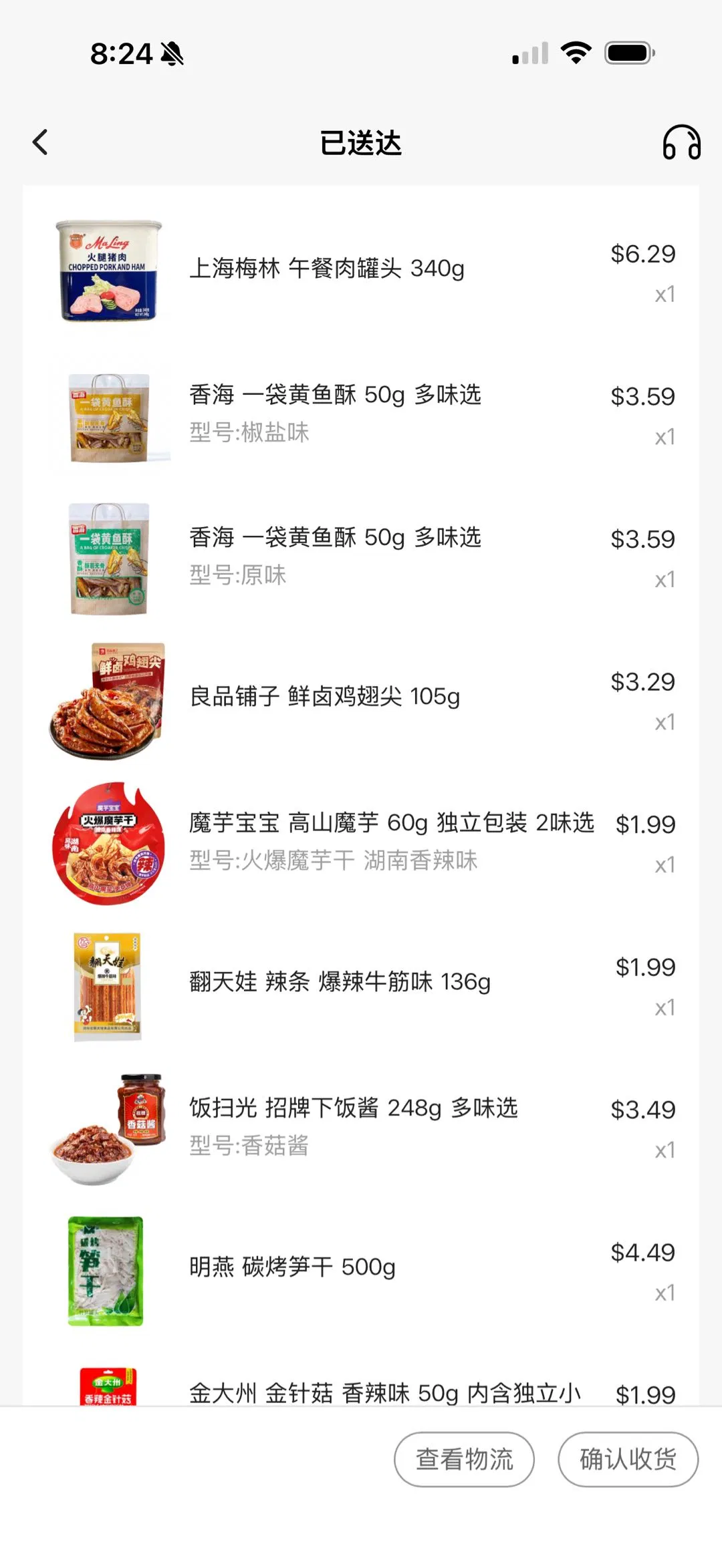Viewport: 722px width, 1568px height.
Task: Open the 金大州 金针菇 香辣味 item
Action: point(384,1392)
